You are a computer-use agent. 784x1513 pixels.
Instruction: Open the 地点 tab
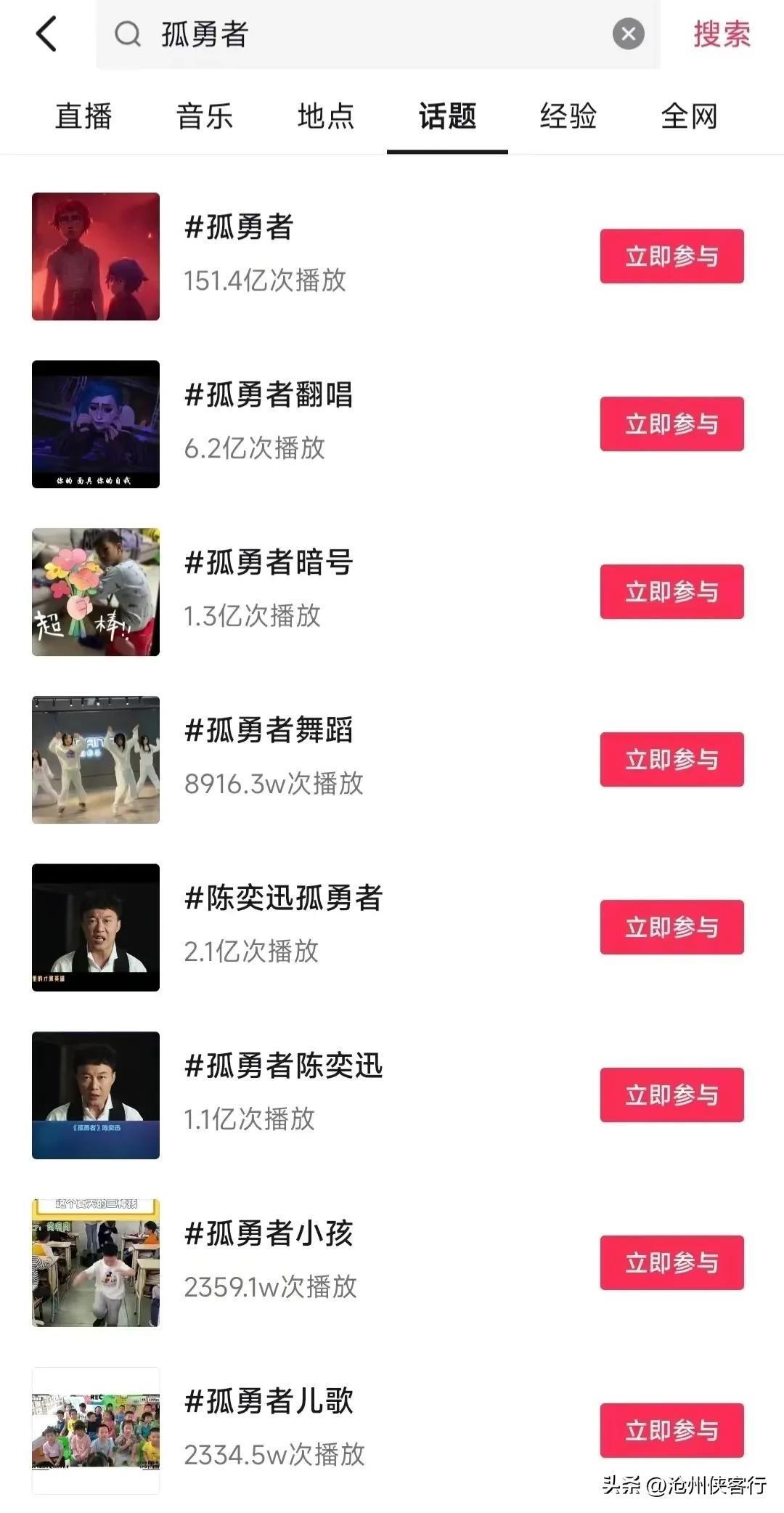pos(326,116)
